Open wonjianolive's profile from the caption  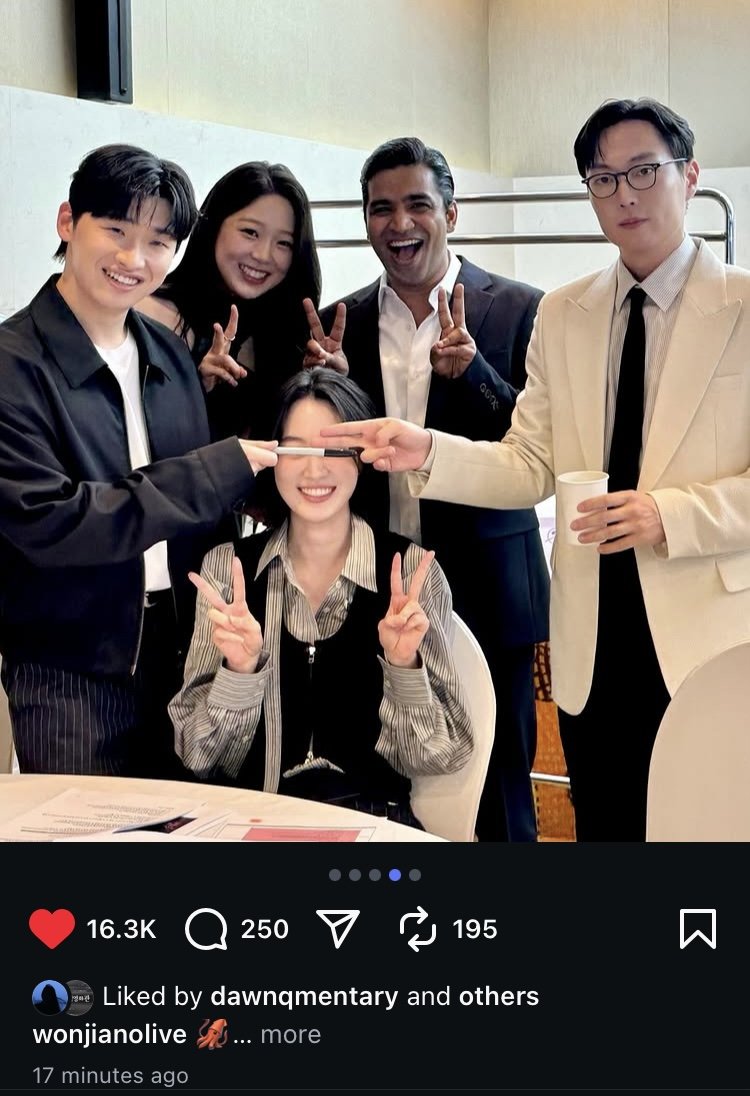pos(110,1034)
